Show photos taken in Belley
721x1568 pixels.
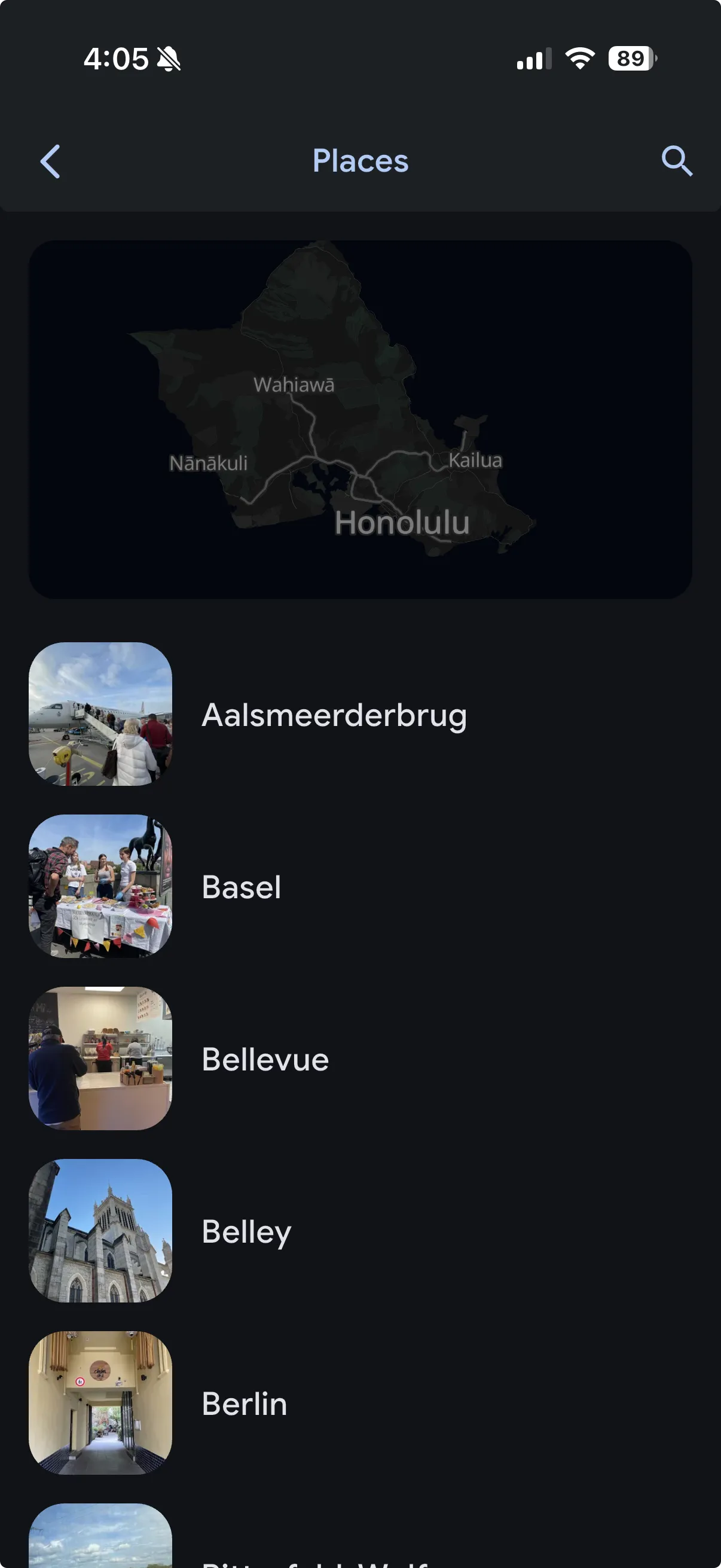coord(246,1231)
